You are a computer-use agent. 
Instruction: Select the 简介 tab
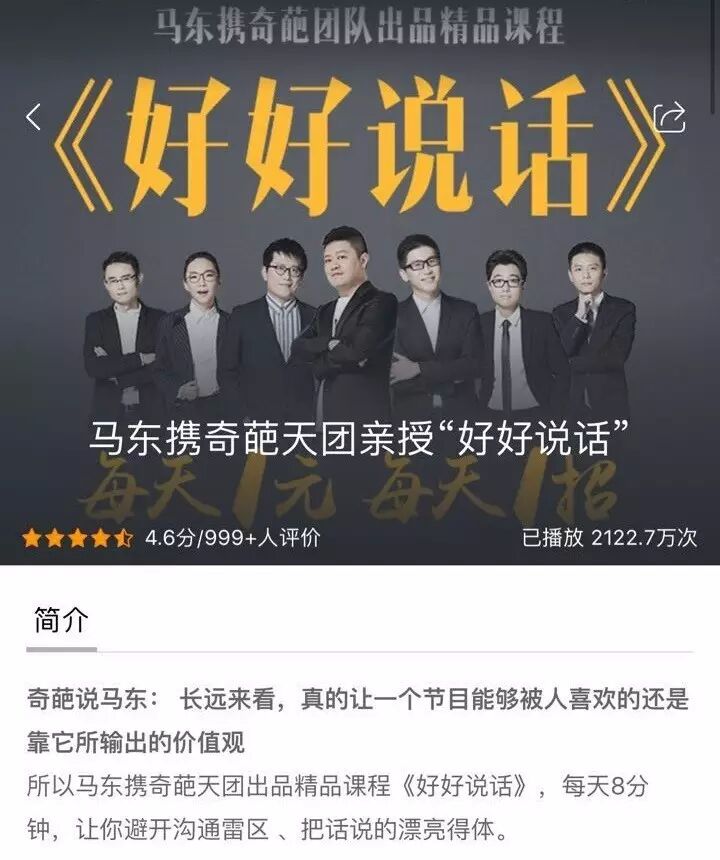click(61, 620)
